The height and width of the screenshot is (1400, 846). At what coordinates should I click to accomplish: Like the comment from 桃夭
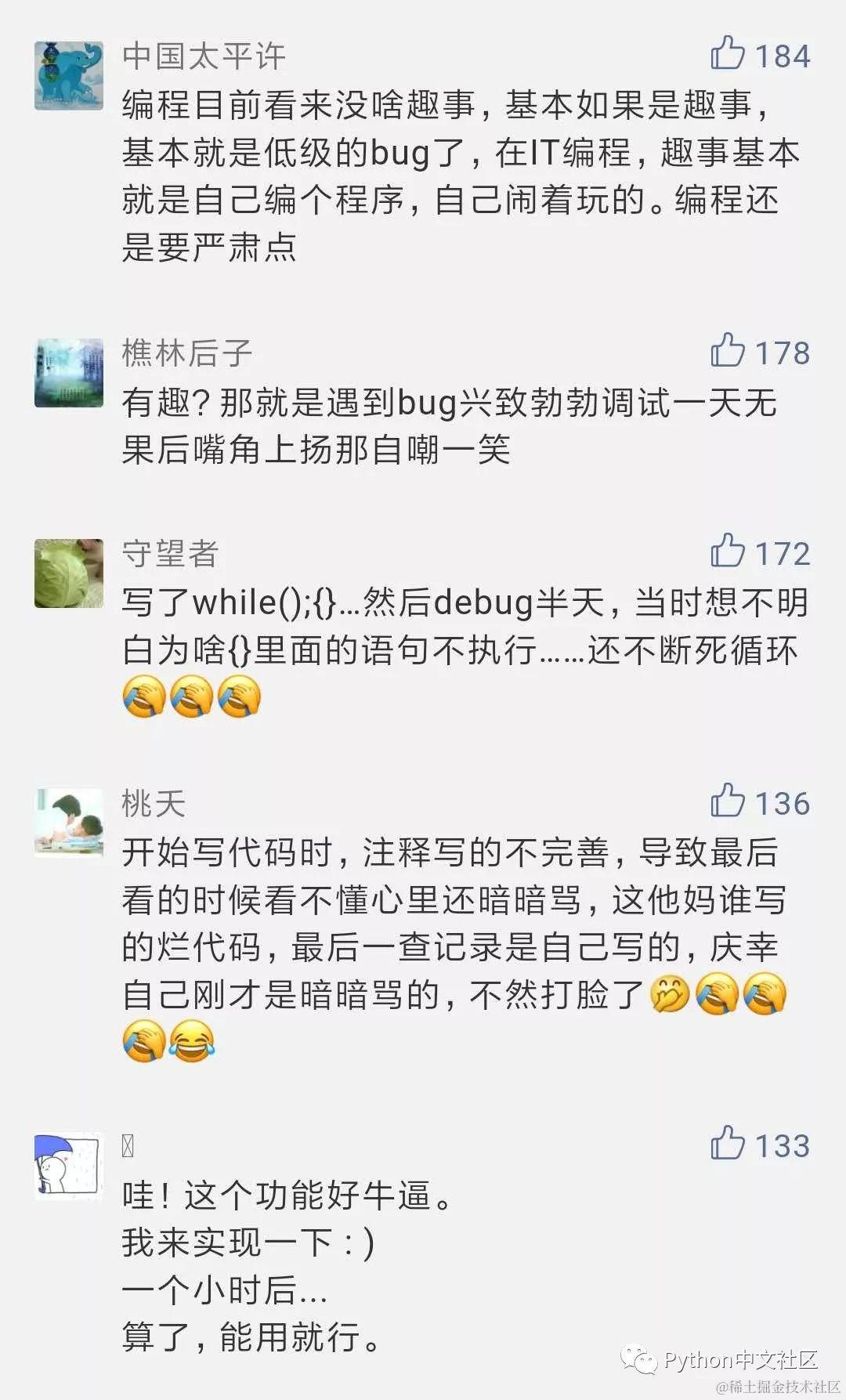coord(728,801)
